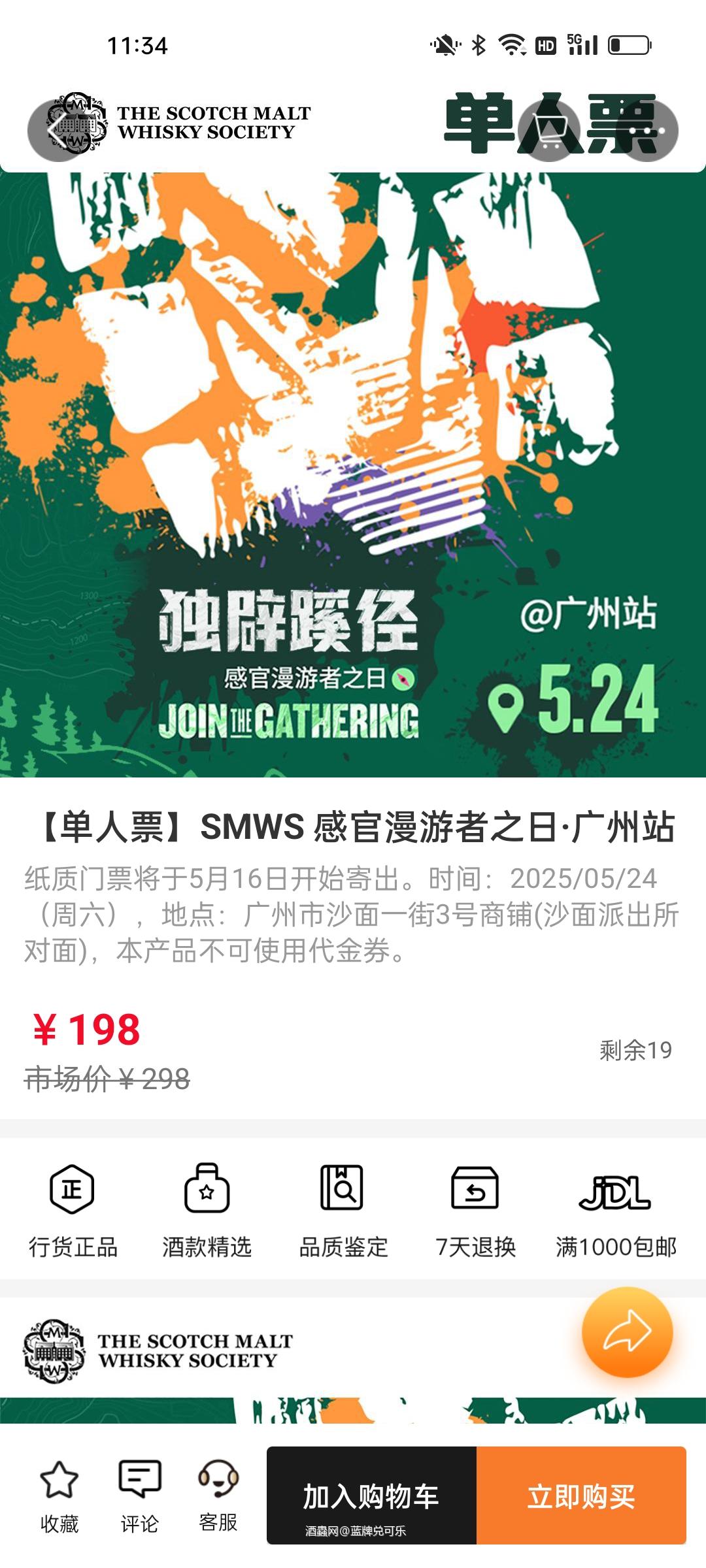Open the shopping cart icon
The width and height of the screenshot is (706, 1568).
coord(549,131)
